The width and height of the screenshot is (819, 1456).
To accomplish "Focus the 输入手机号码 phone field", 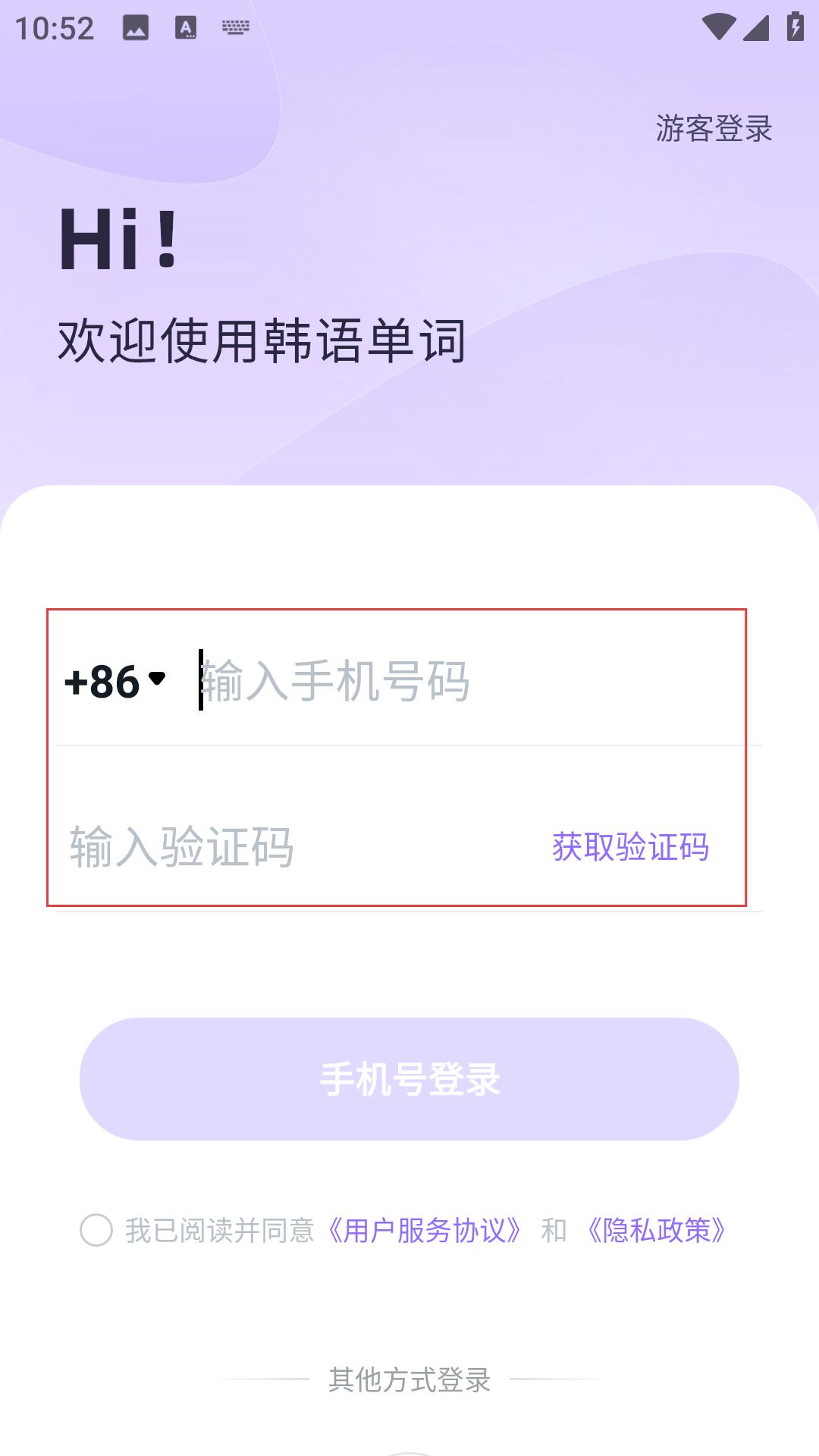I will [455, 681].
